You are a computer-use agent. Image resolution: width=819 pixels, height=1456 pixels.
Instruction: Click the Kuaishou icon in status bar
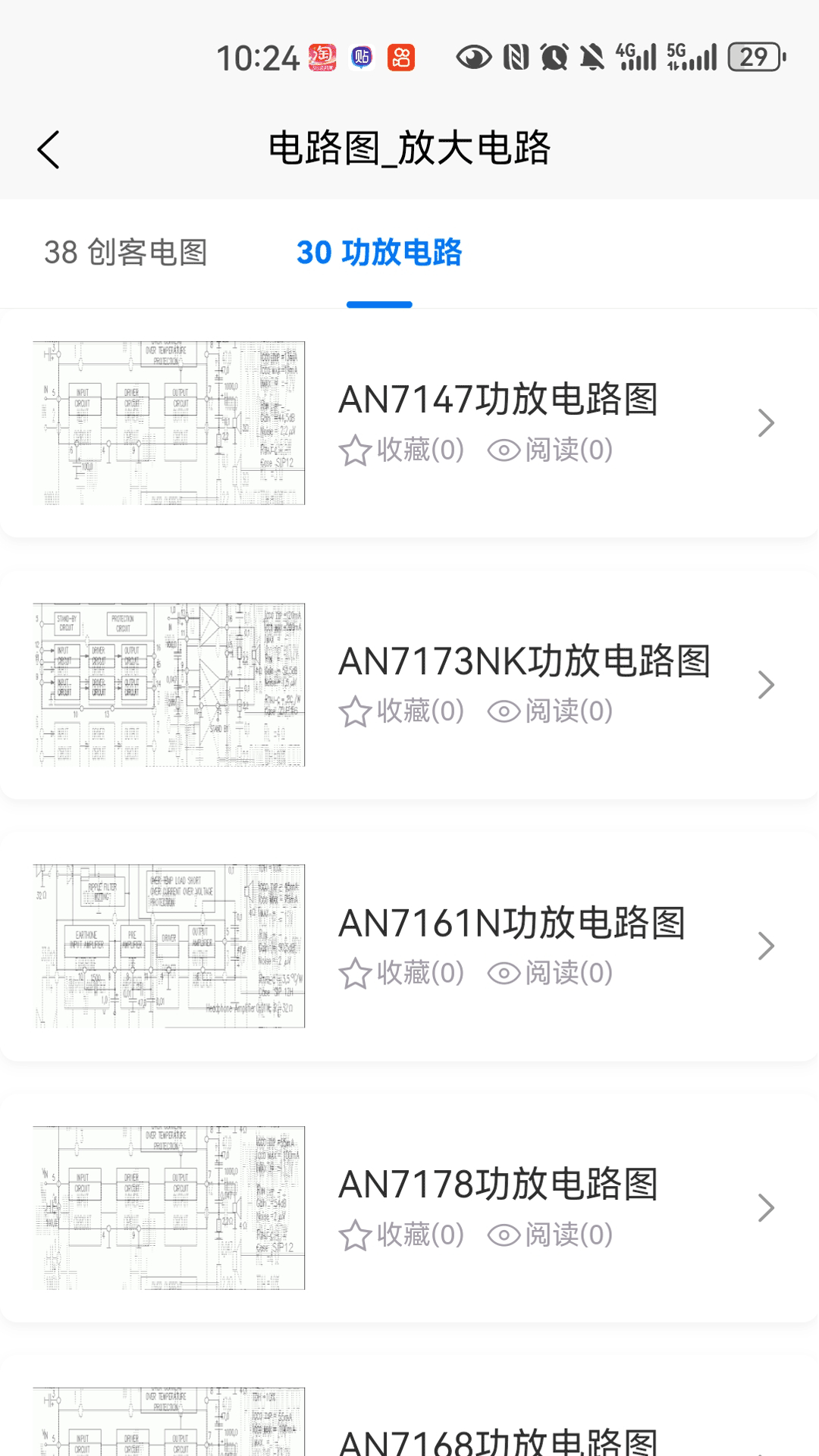point(401,57)
